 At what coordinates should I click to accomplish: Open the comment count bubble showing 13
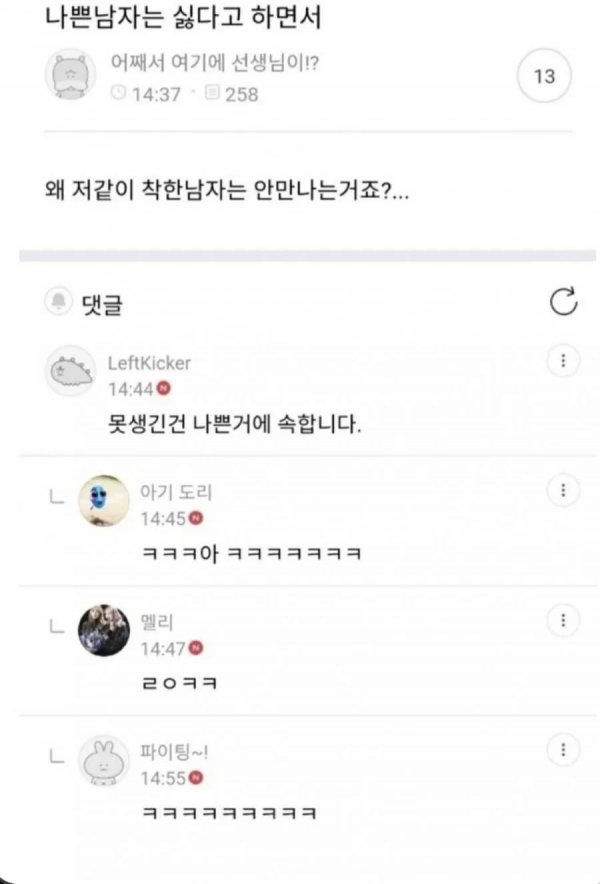(545, 77)
